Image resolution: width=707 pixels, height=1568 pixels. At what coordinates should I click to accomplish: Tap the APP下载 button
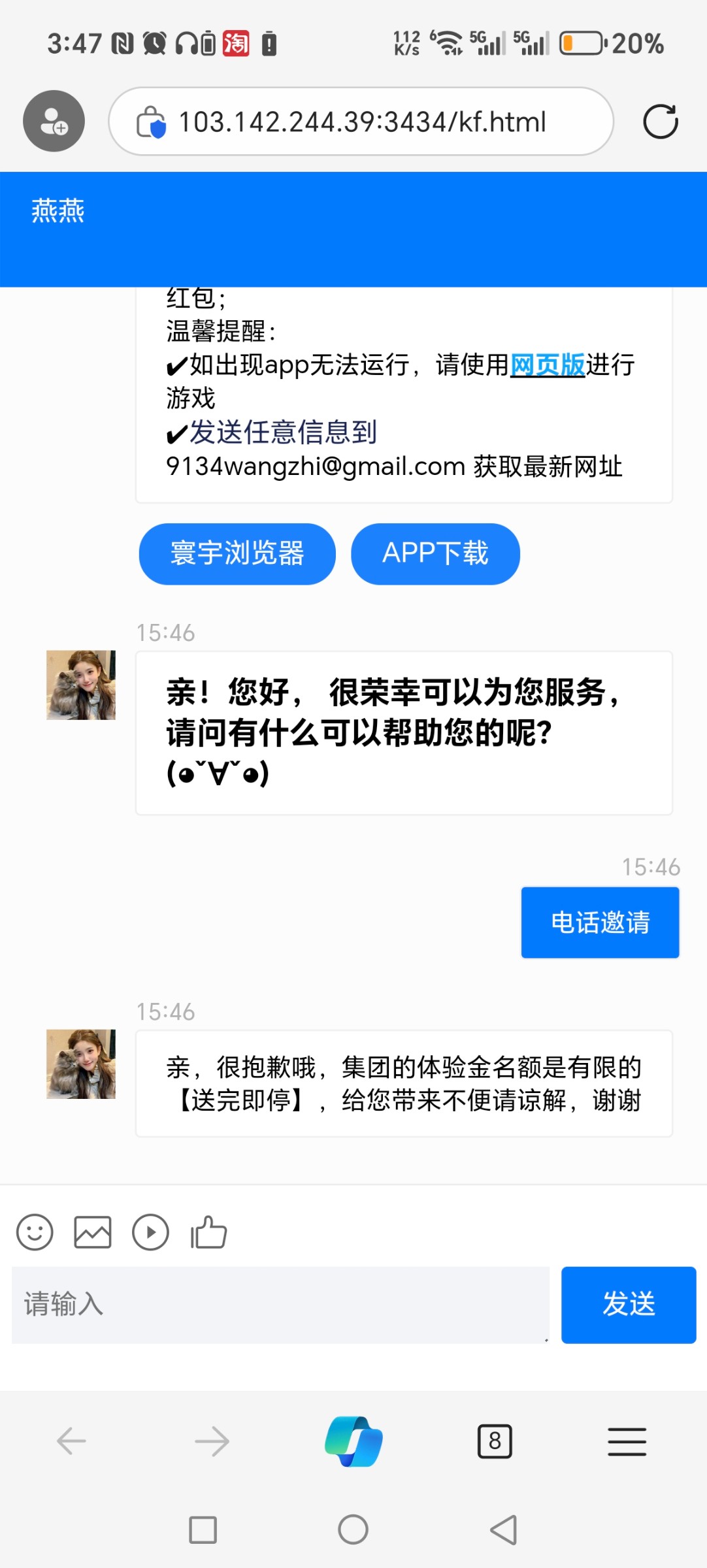435,553
